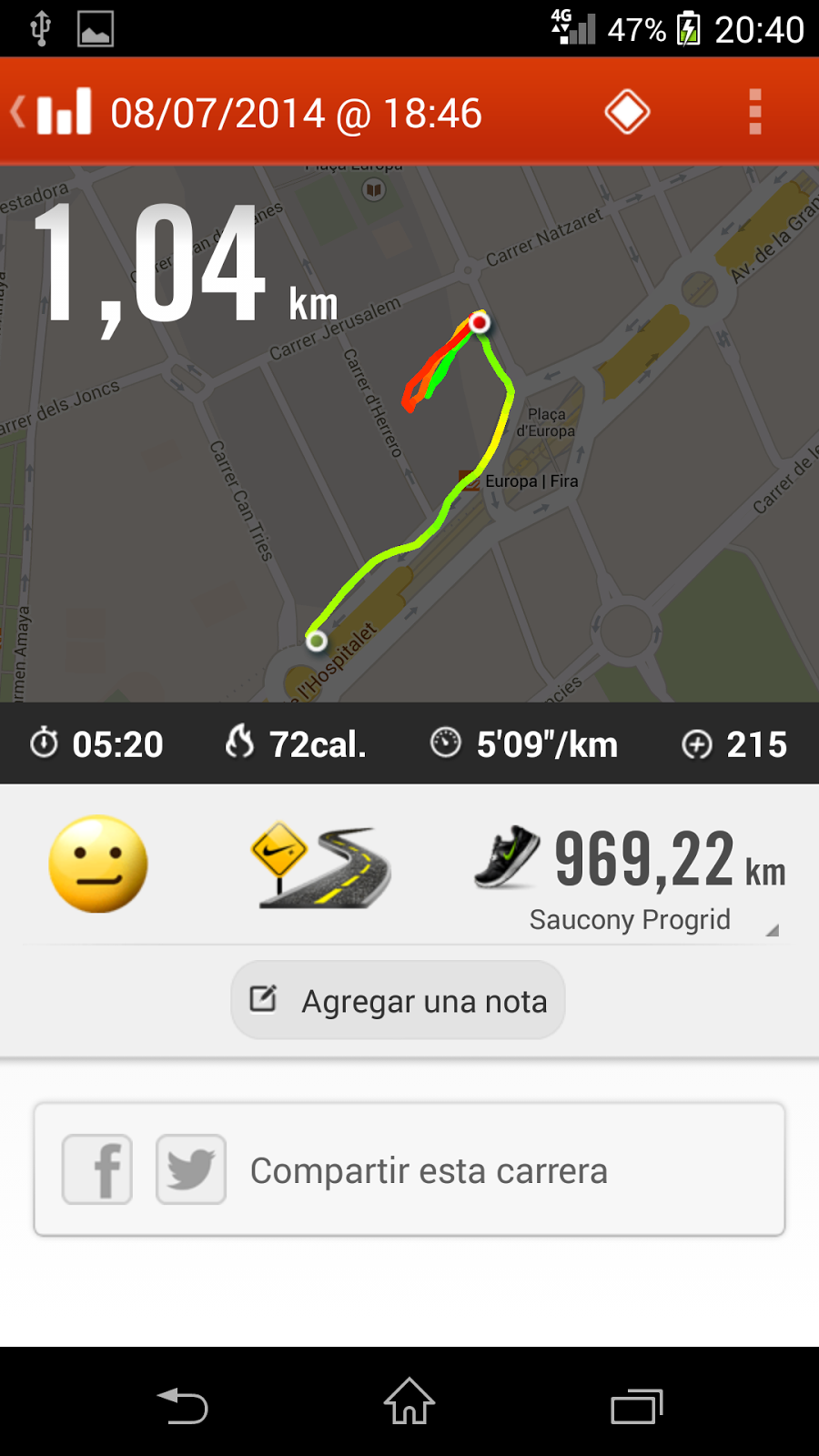
Task: Share this run on Twitter
Action: 191,1169
